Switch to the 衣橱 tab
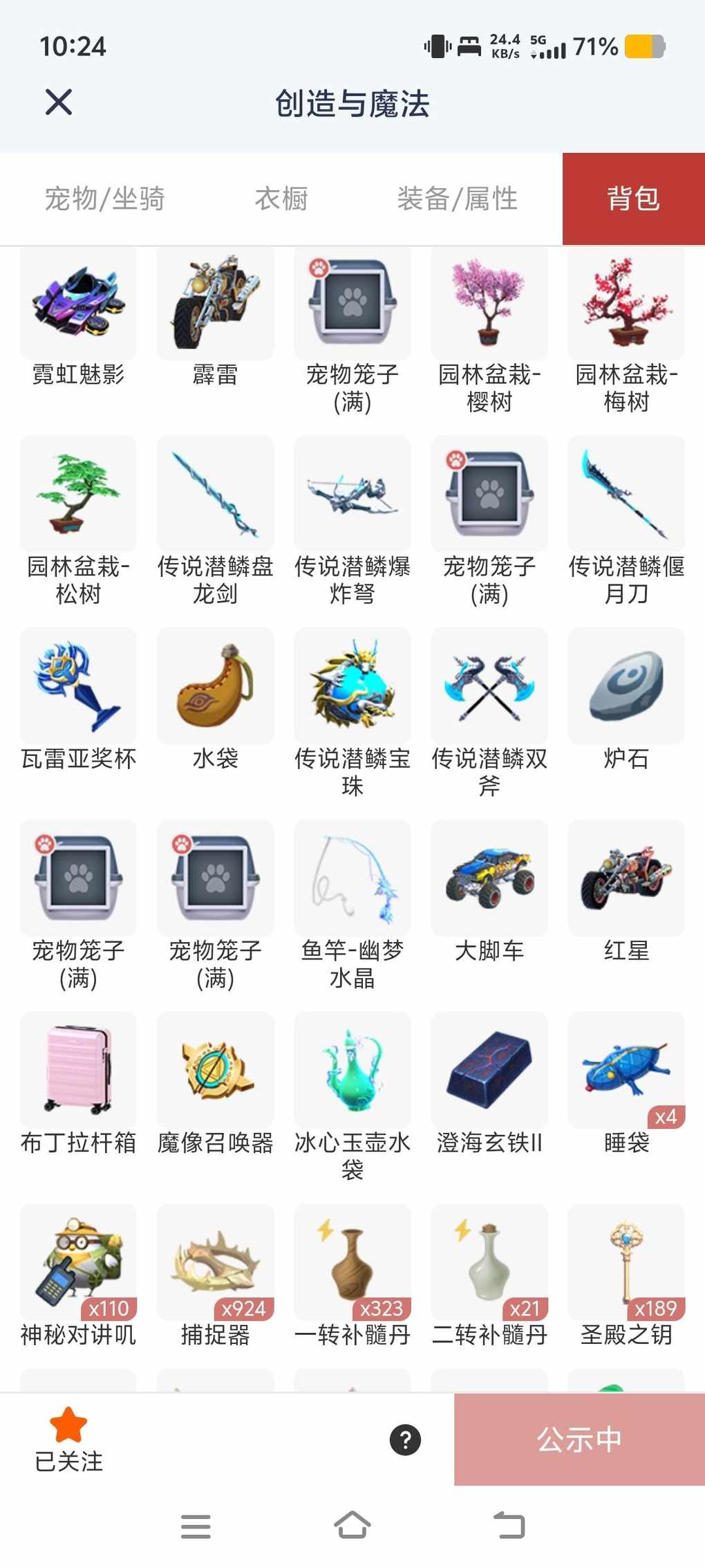705x1568 pixels. click(x=281, y=199)
